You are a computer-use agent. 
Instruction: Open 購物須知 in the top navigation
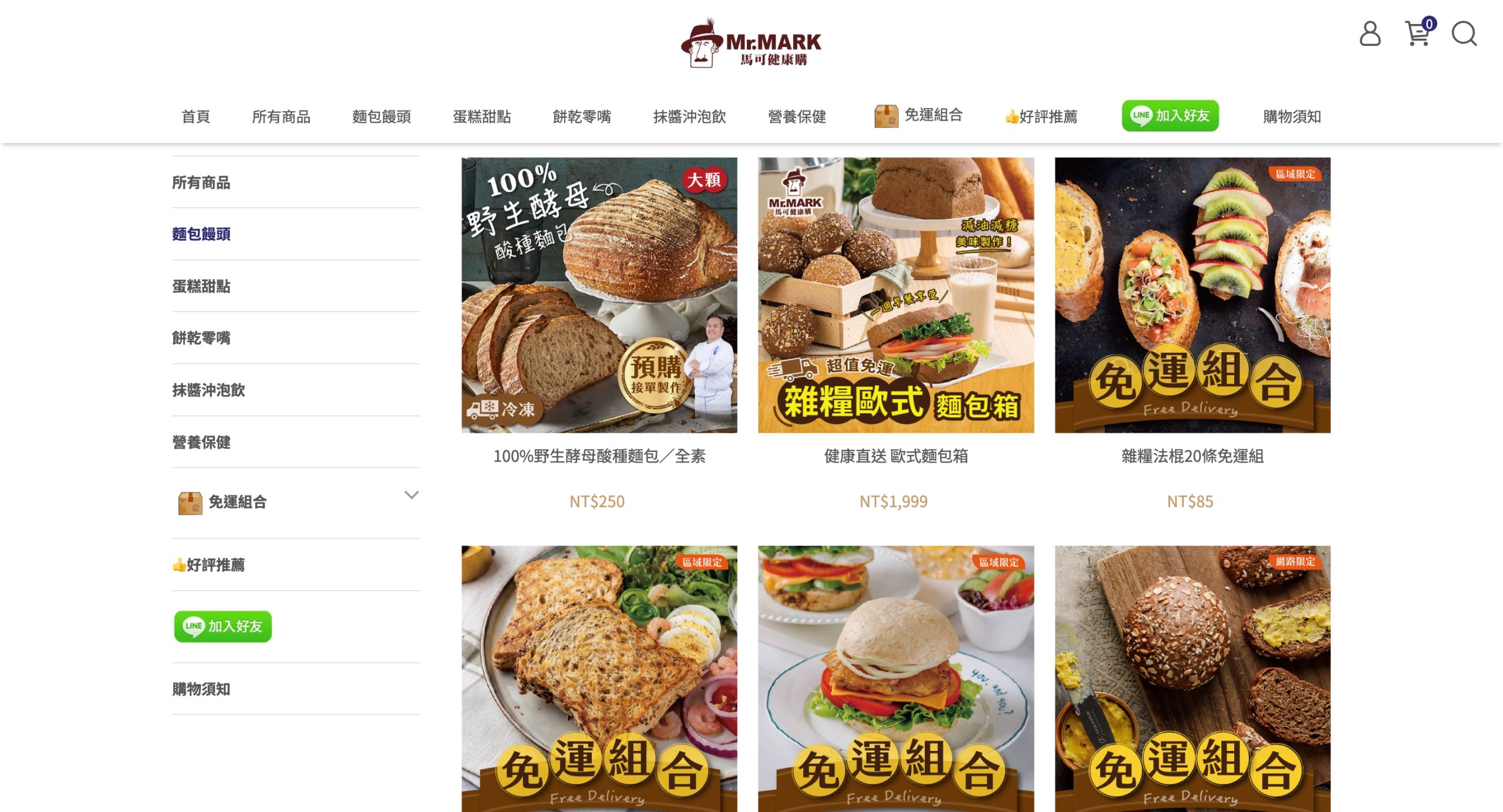click(x=1292, y=116)
